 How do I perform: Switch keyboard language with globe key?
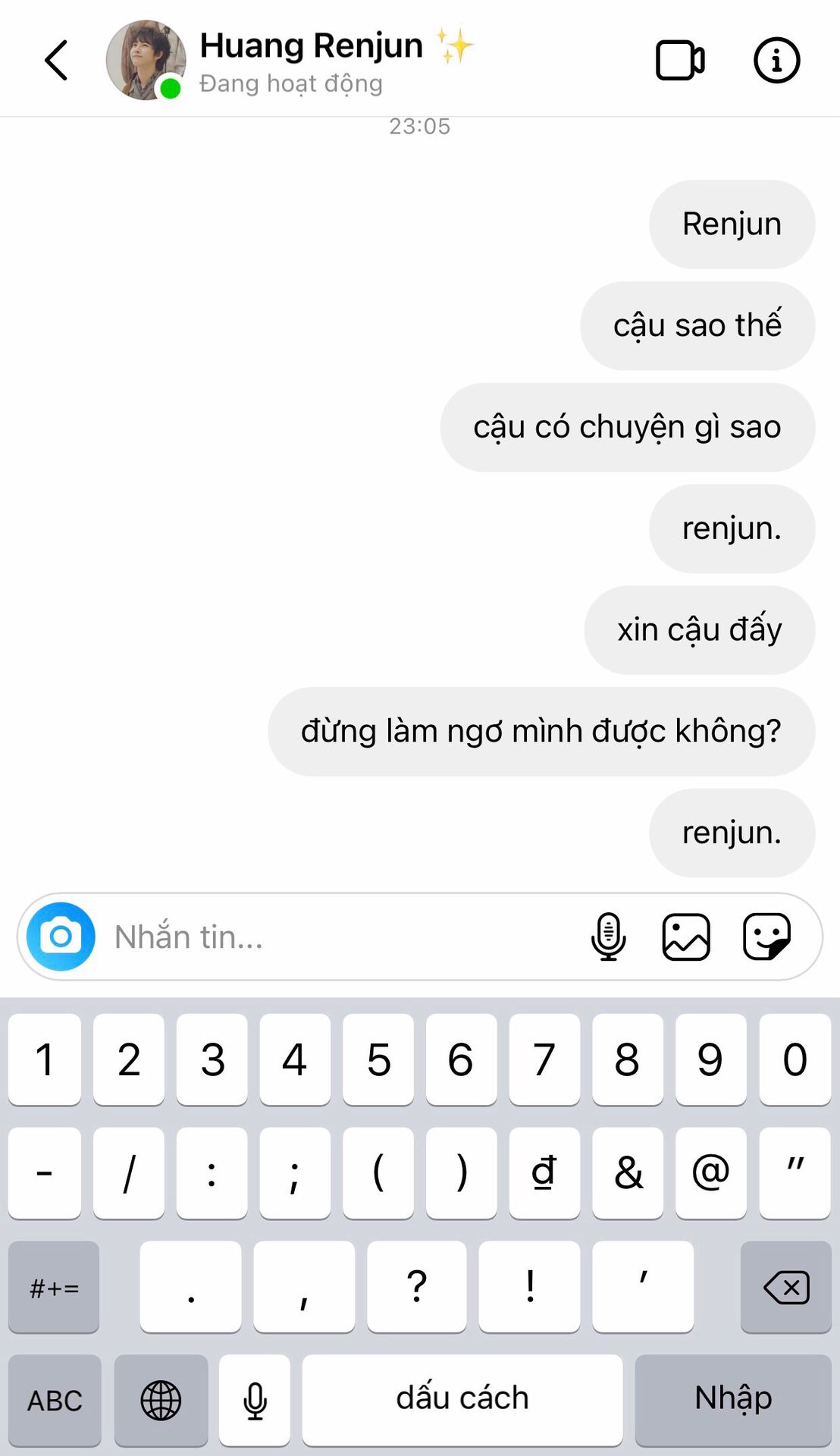coord(161,1400)
